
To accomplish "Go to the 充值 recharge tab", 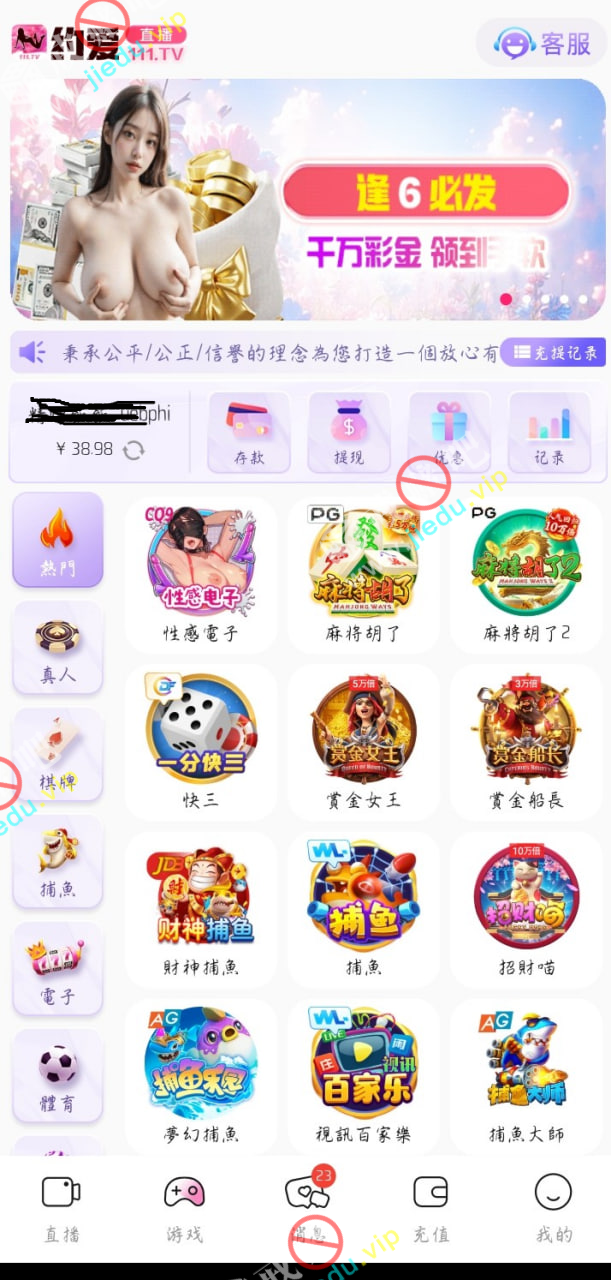I will point(431,1207).
